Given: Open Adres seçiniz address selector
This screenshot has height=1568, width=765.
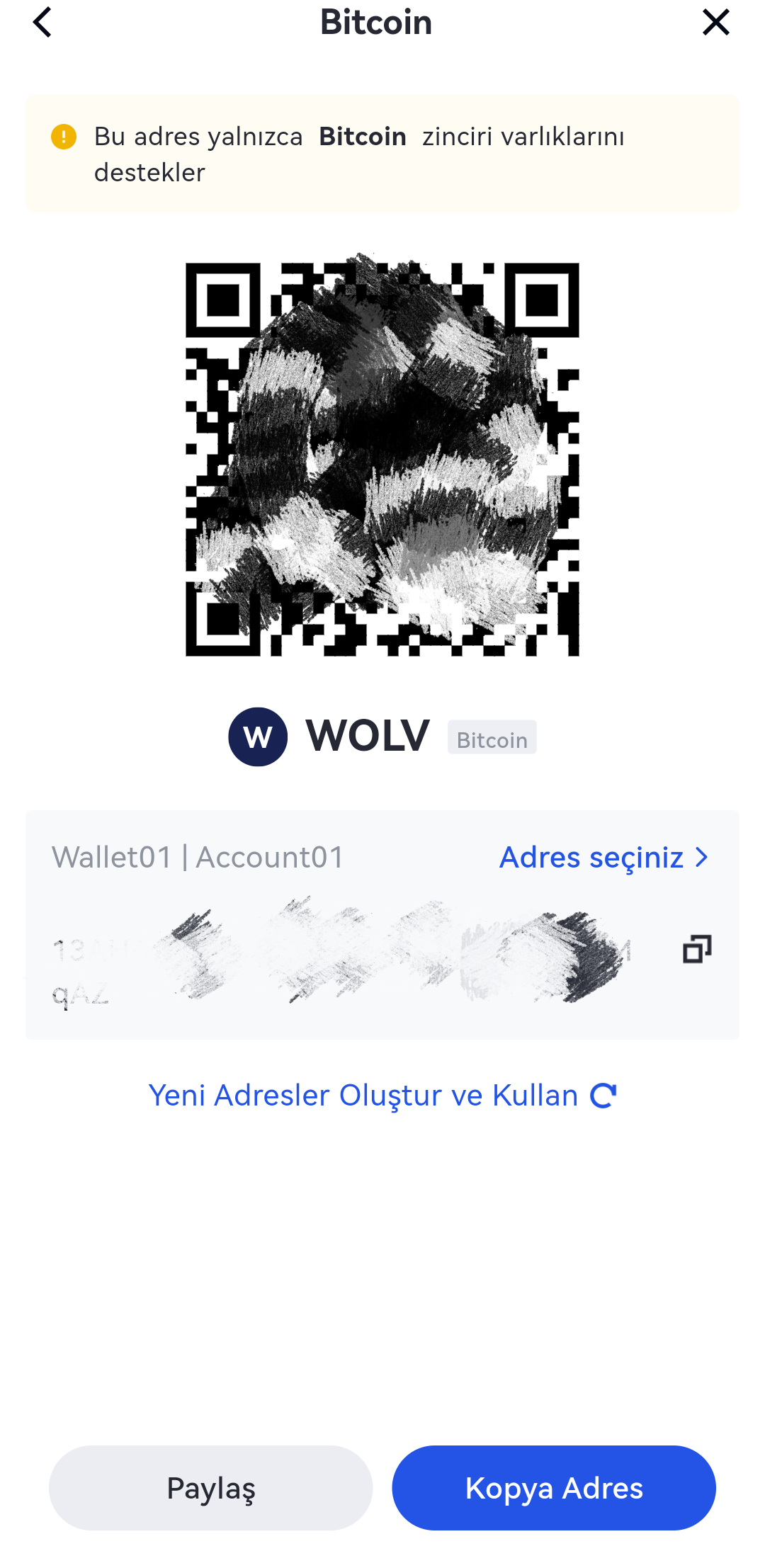Looking at the screenshot, I should point(603,858).
